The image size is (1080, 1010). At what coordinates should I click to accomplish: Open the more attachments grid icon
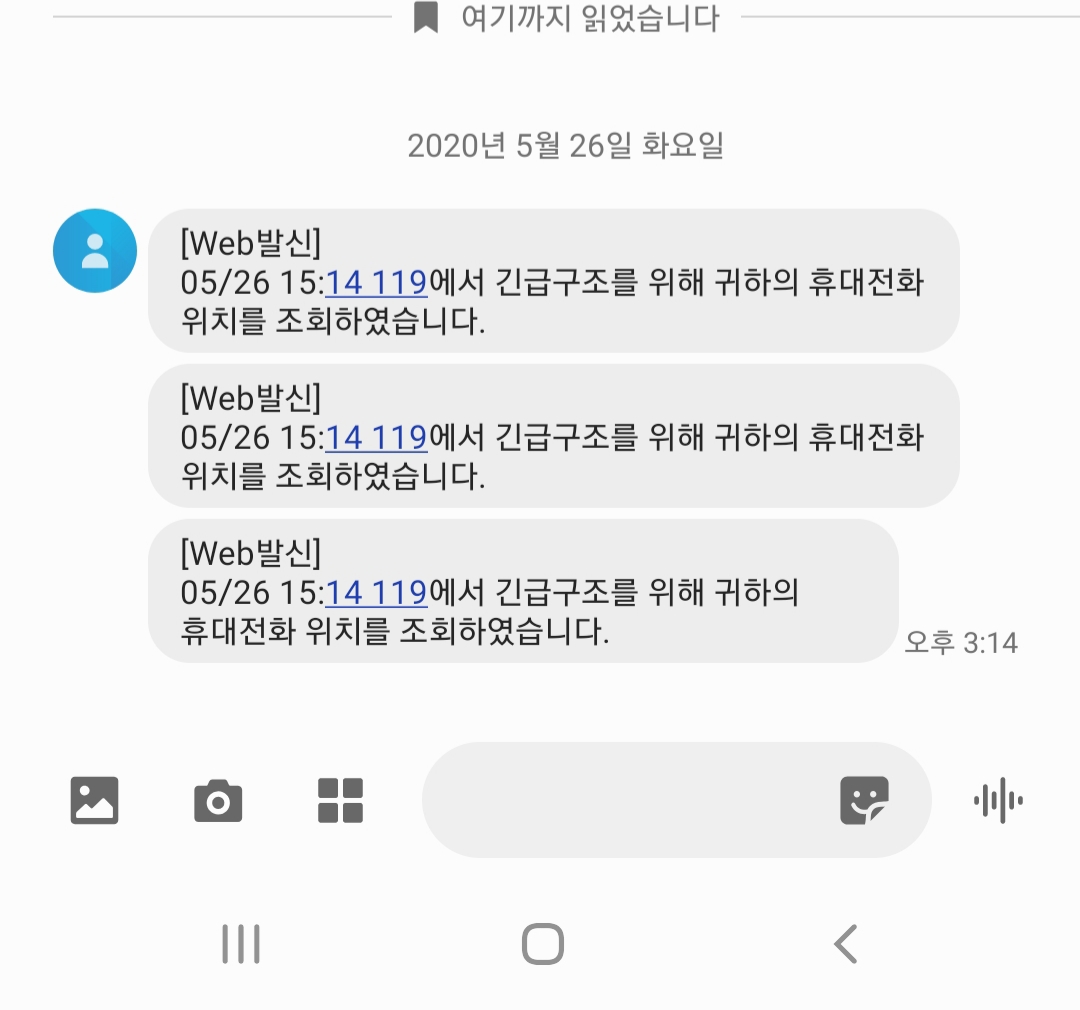tap(340, 800)
